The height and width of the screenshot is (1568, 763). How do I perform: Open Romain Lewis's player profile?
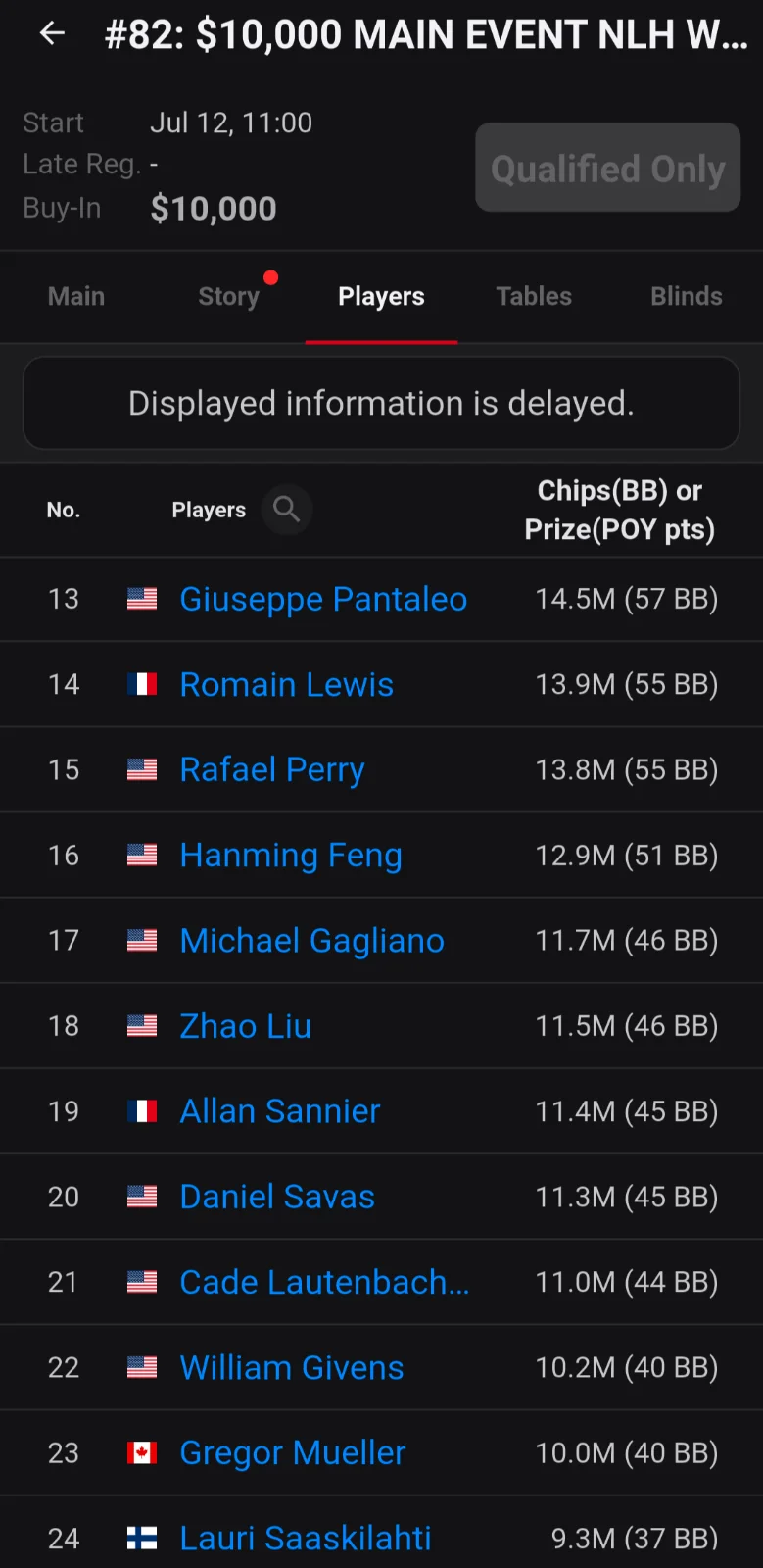pos(286,684)
